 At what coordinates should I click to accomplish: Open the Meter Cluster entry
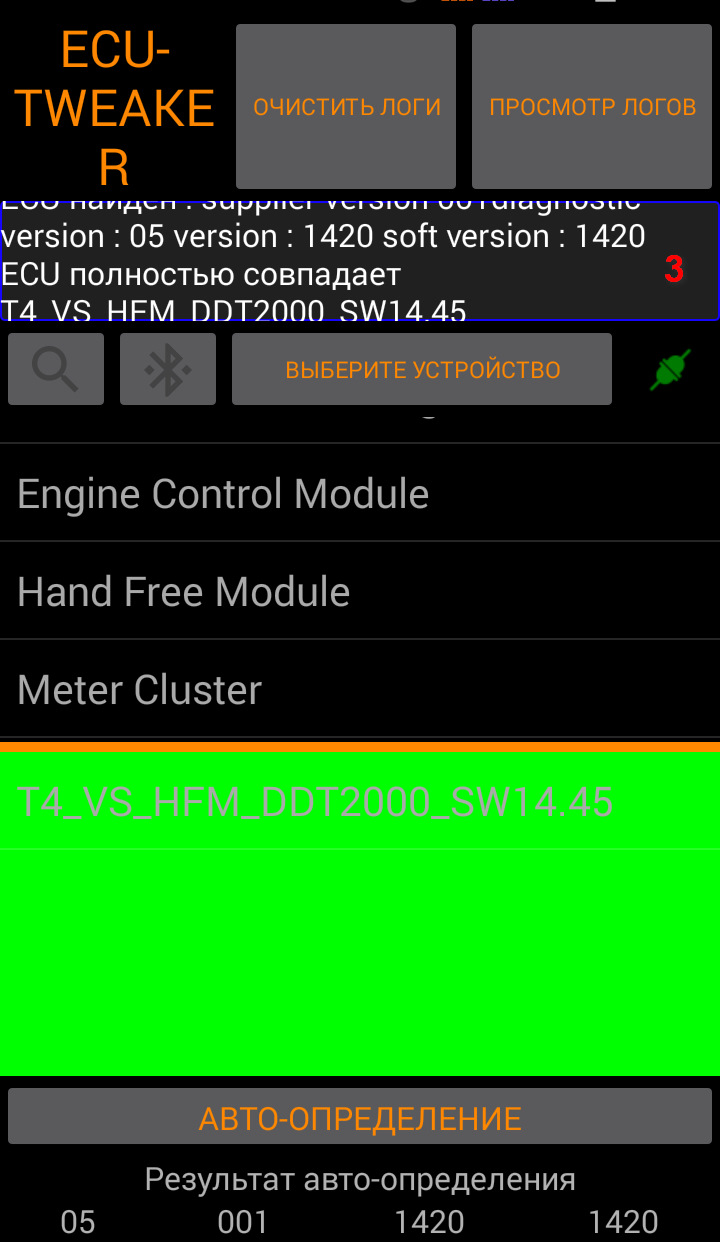point(360,690)
